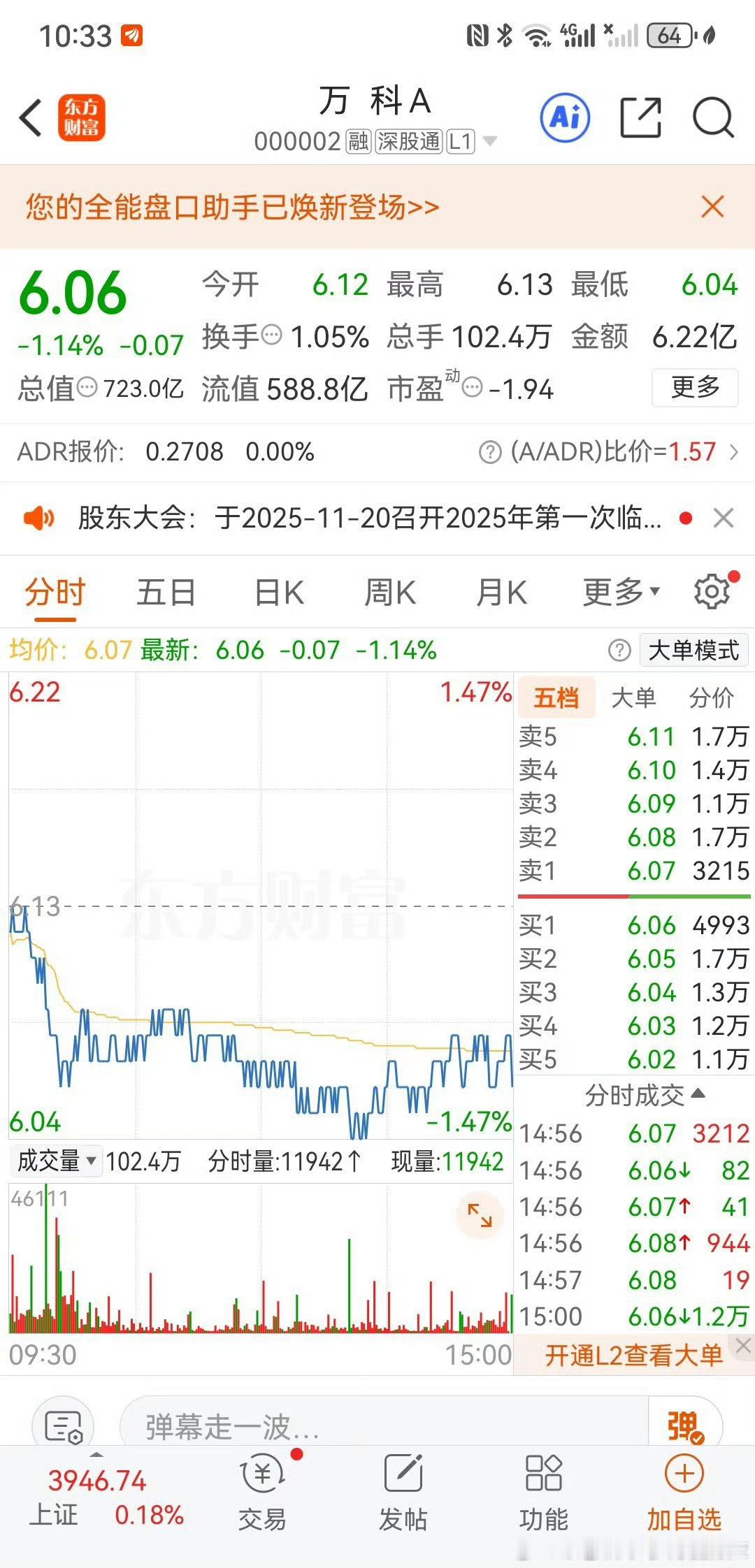Open the AI assistant
The width and height of the screenshot is (755, 1568).
[563, 117]
